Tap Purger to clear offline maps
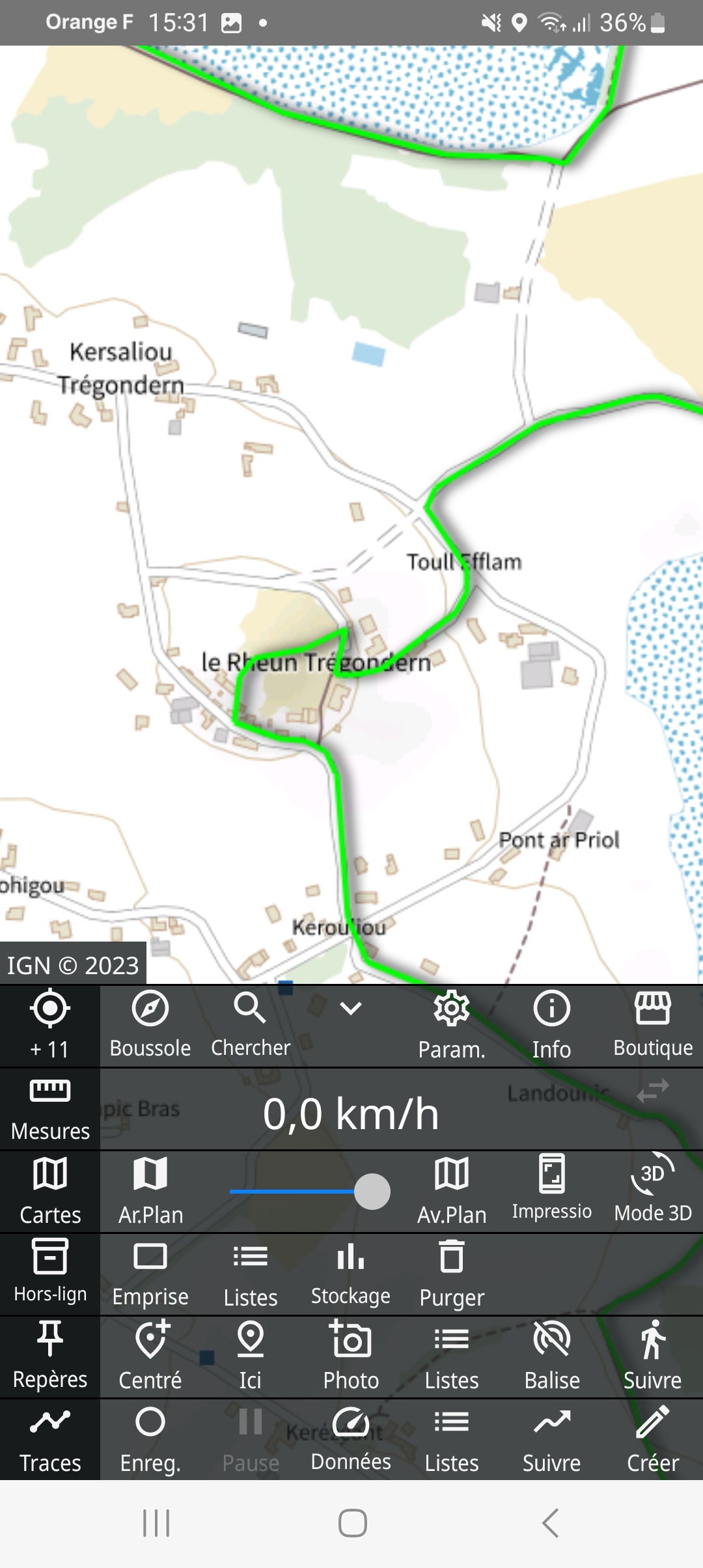Image resolution: width=703 pixels, height=1568 pixels. click(x=452, y=1274)
